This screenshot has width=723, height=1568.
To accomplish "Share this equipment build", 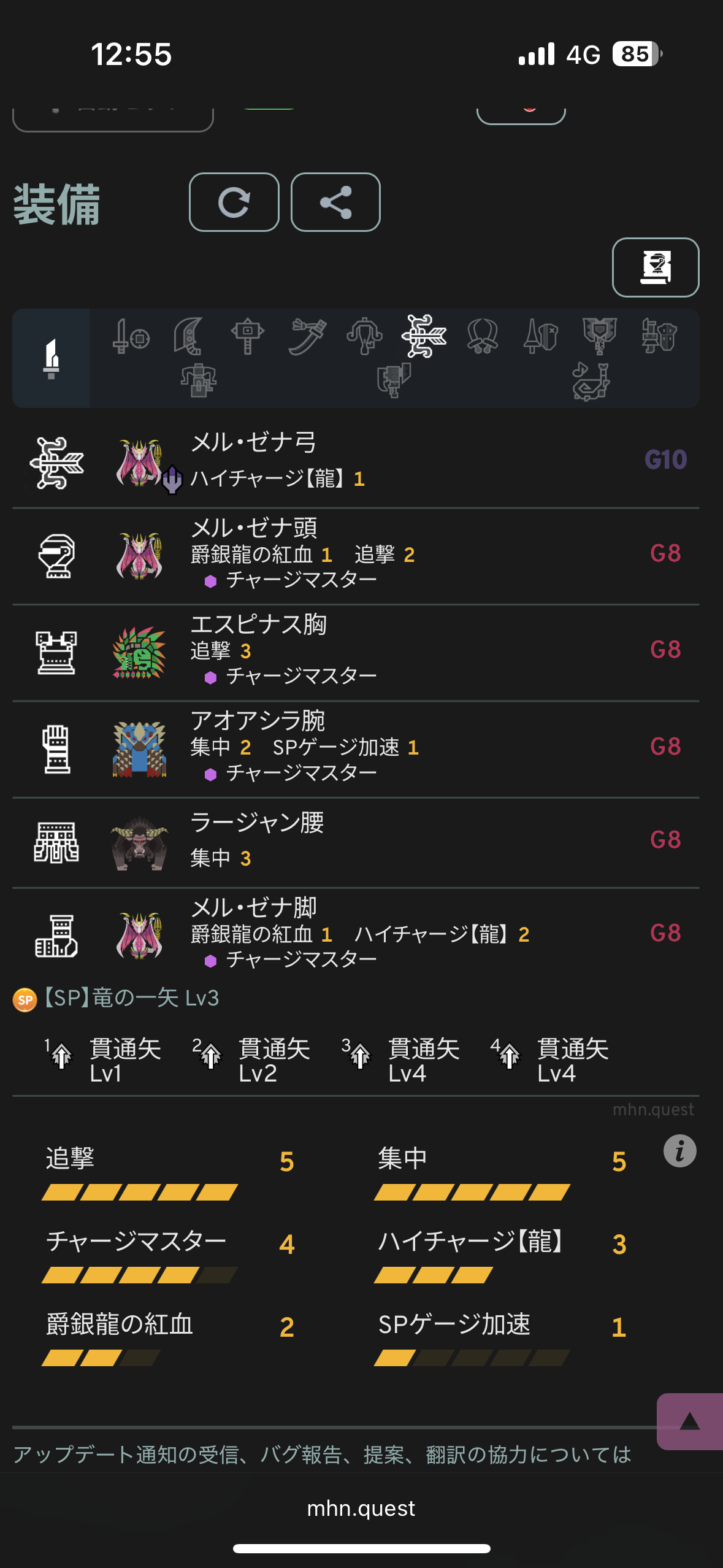I will coord(335,202).
